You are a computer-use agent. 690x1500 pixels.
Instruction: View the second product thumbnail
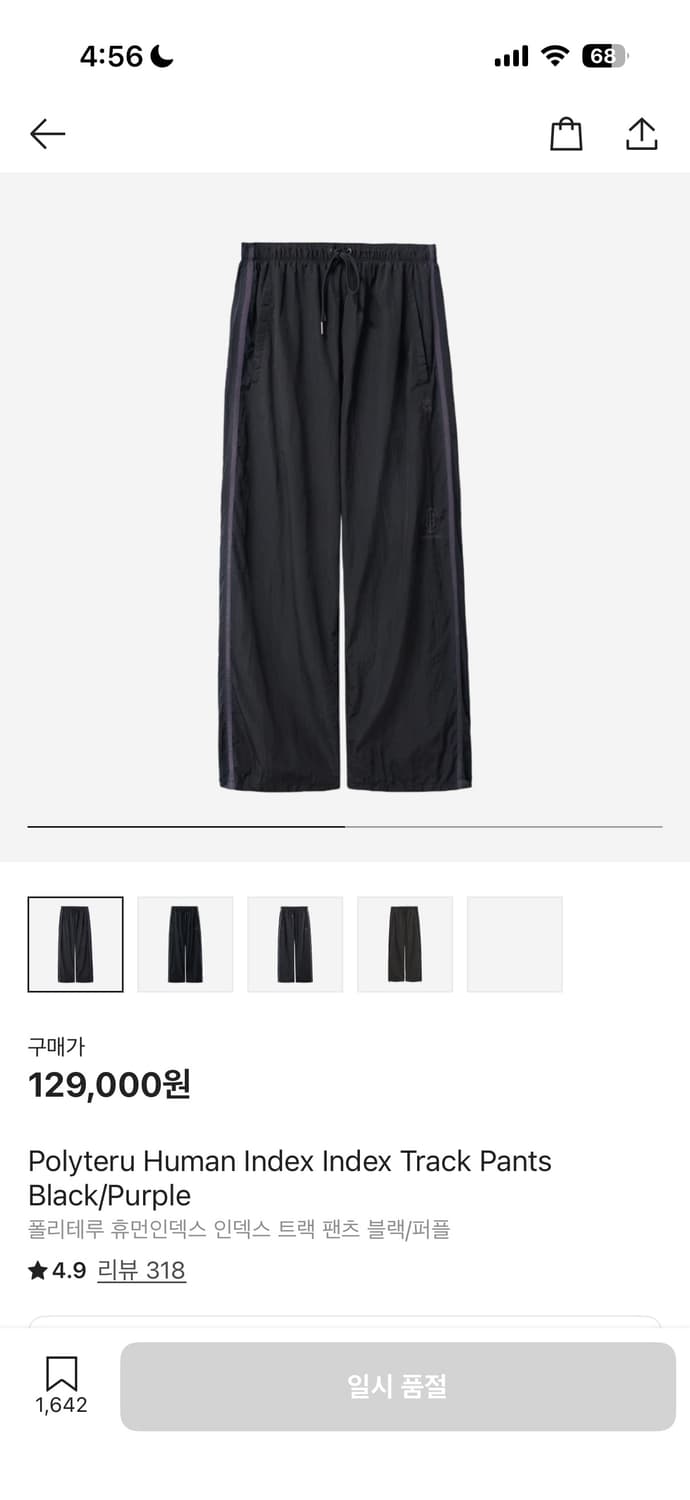click(185, 944)
